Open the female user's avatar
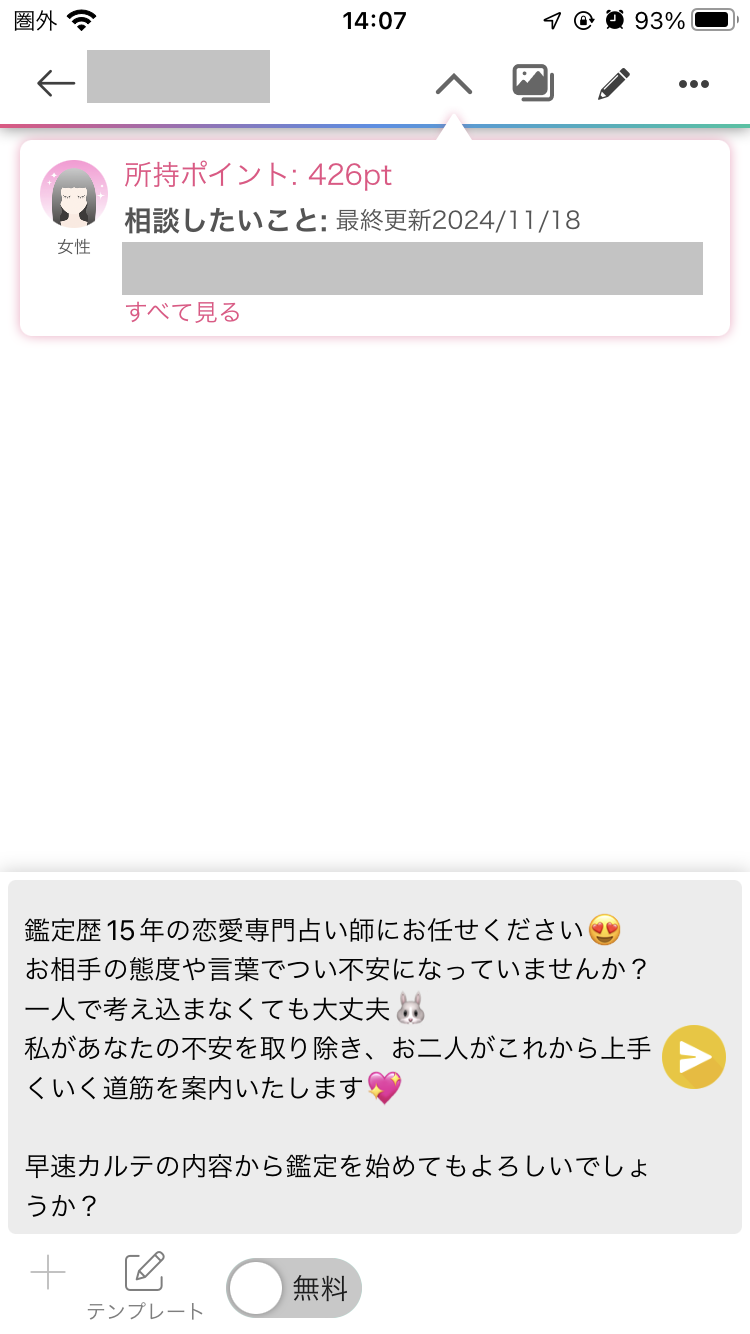 [73, 194]
